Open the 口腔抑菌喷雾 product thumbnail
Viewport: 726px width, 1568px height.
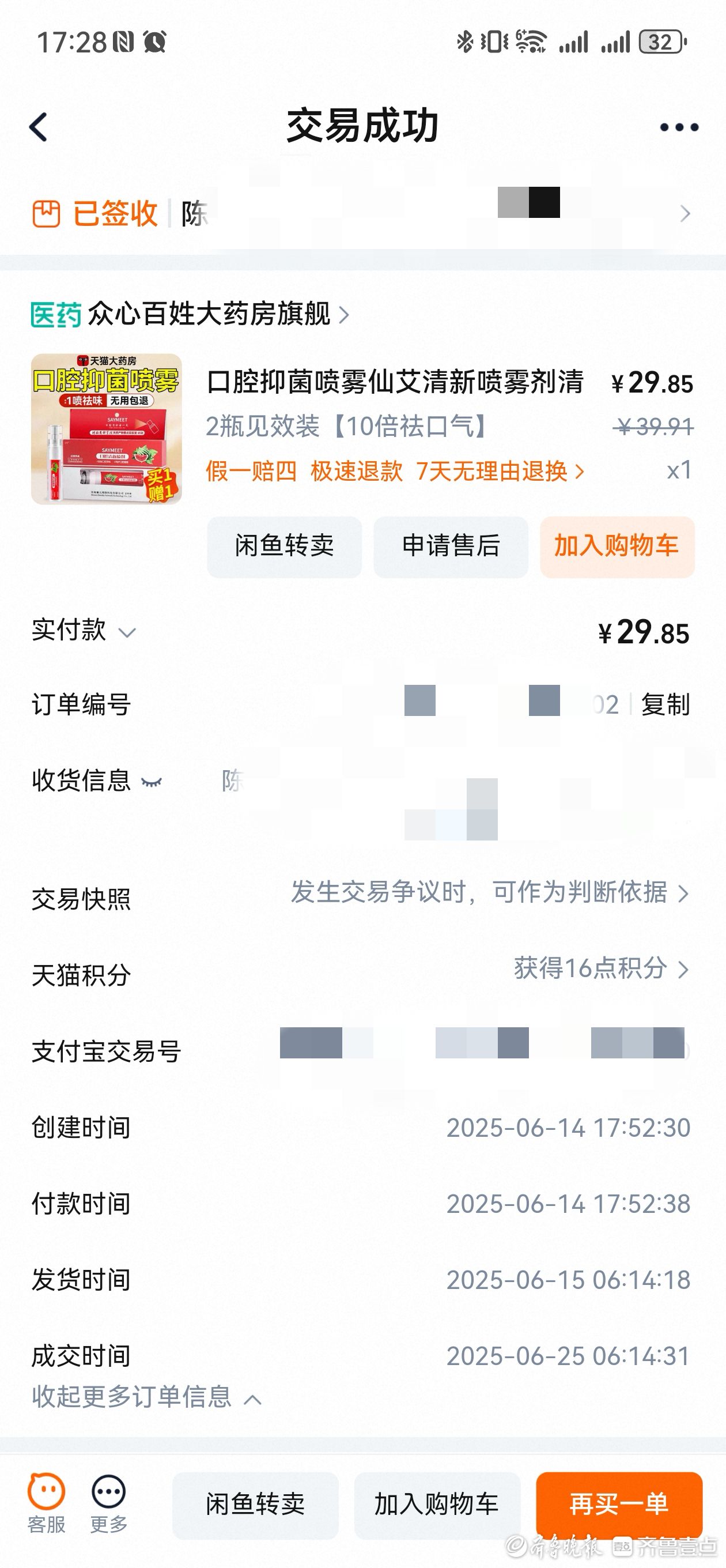(x=107, y=428)
